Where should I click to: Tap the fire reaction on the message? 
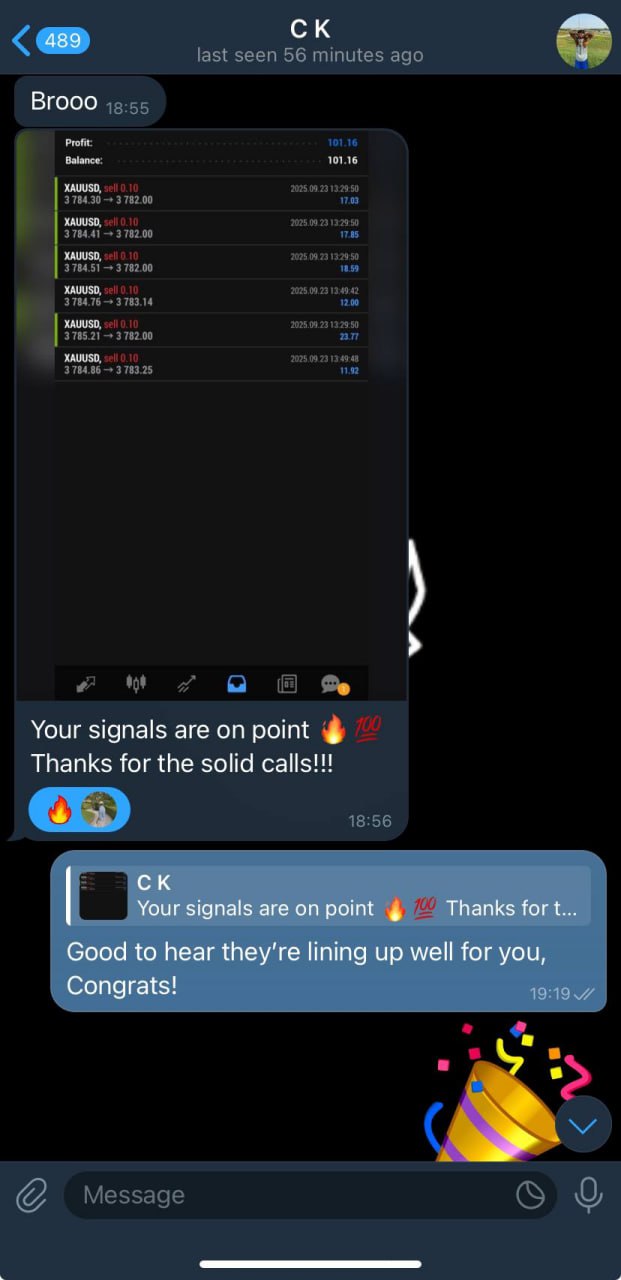tap(60, 809)
